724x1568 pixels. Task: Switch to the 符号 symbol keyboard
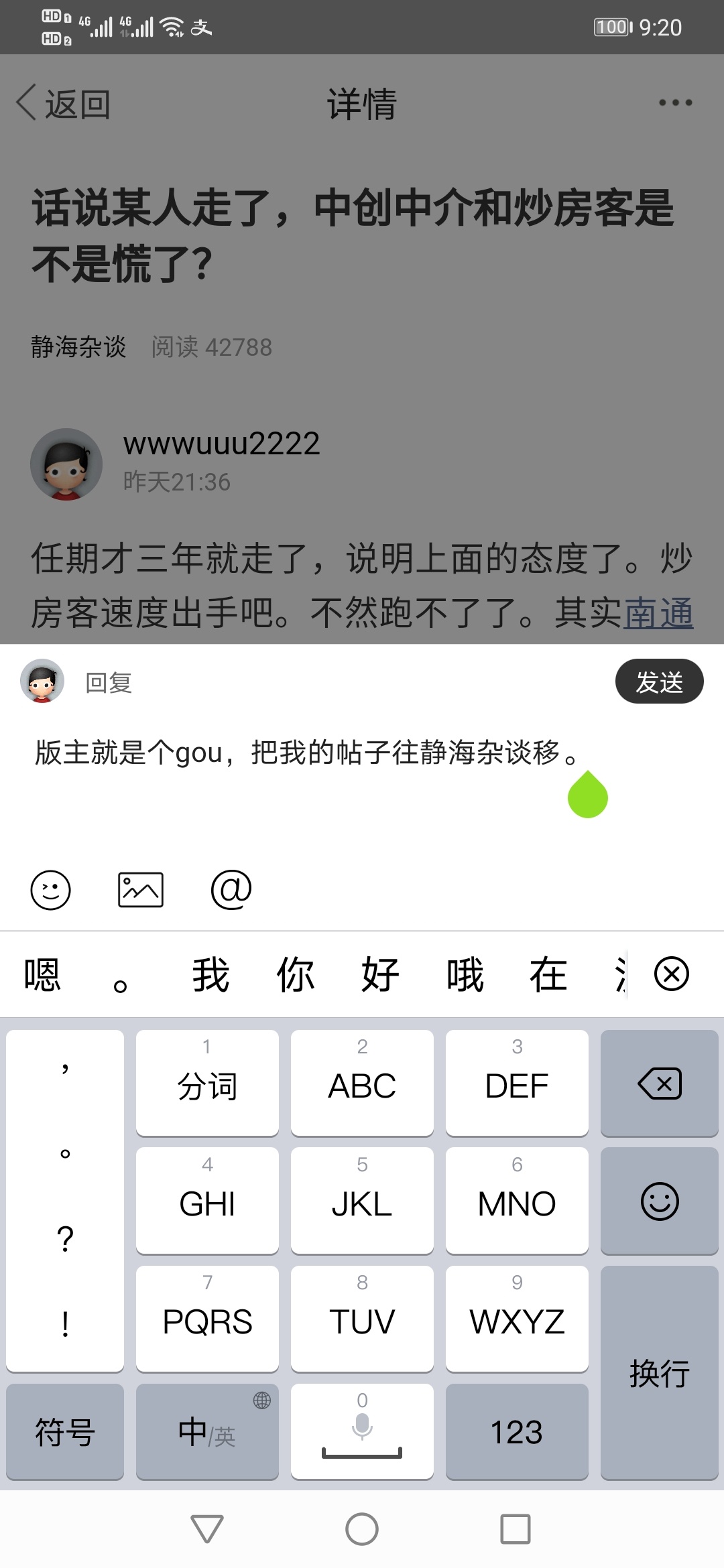click(x=65, y=1431)
